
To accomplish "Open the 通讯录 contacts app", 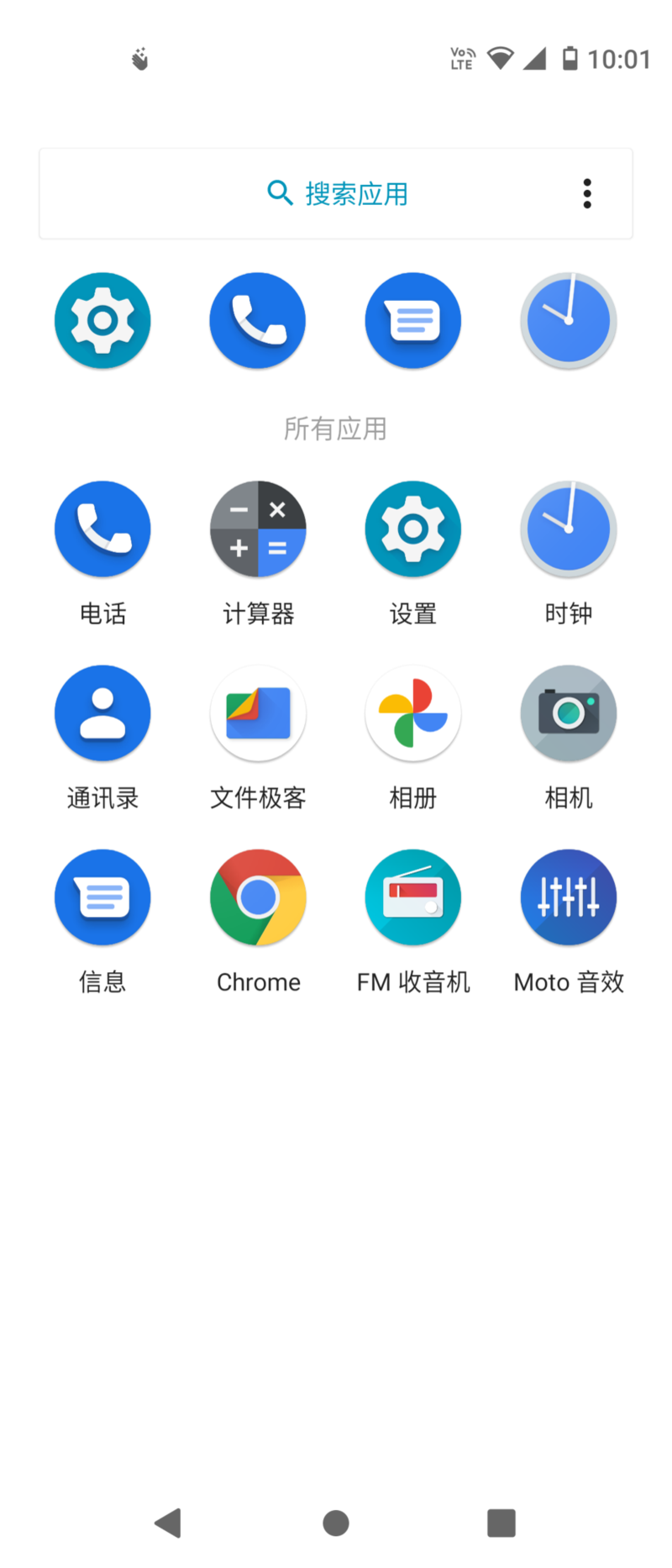I will point(102,713).
